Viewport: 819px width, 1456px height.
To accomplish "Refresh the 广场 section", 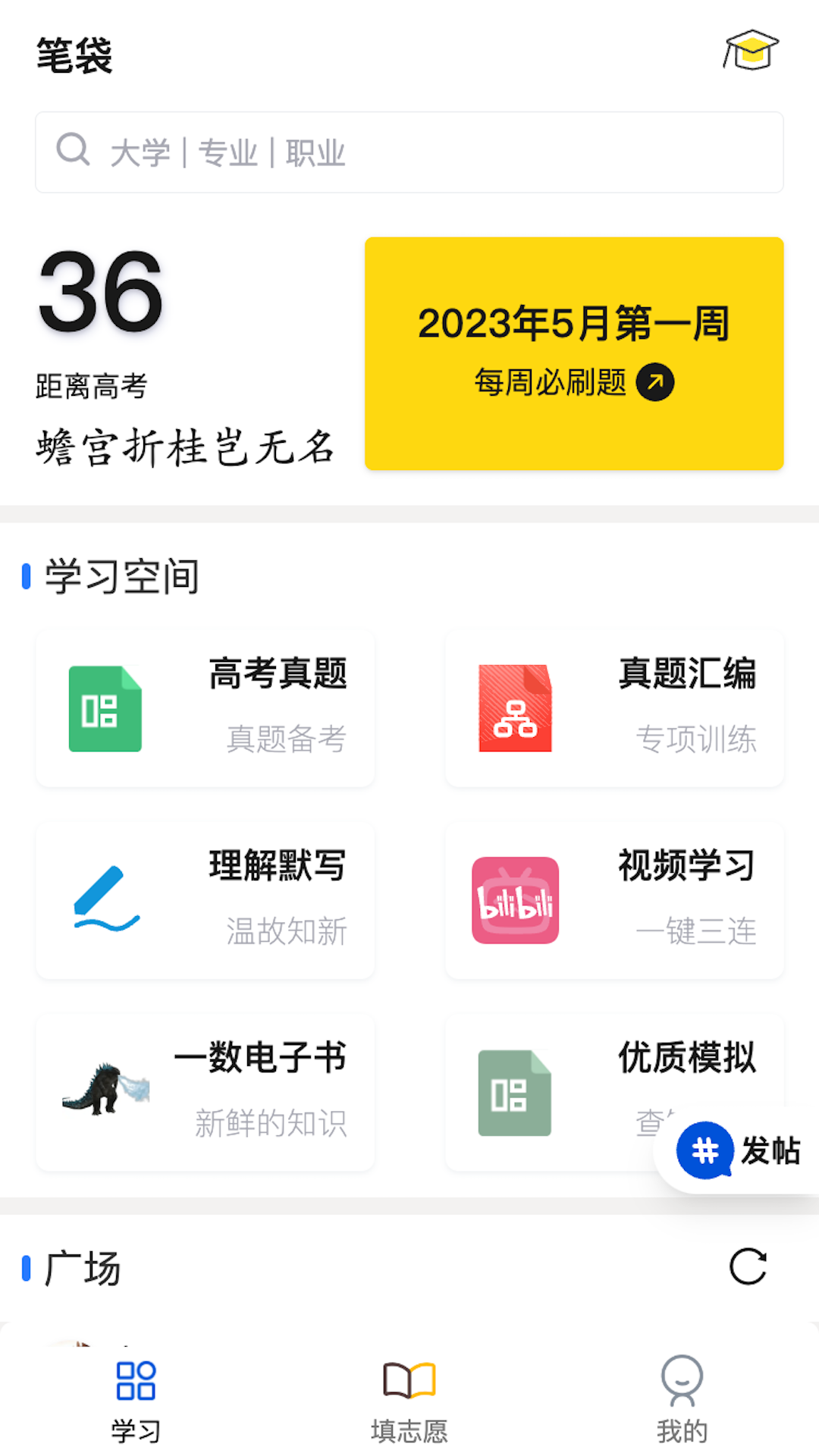I will coord(748,1264).
